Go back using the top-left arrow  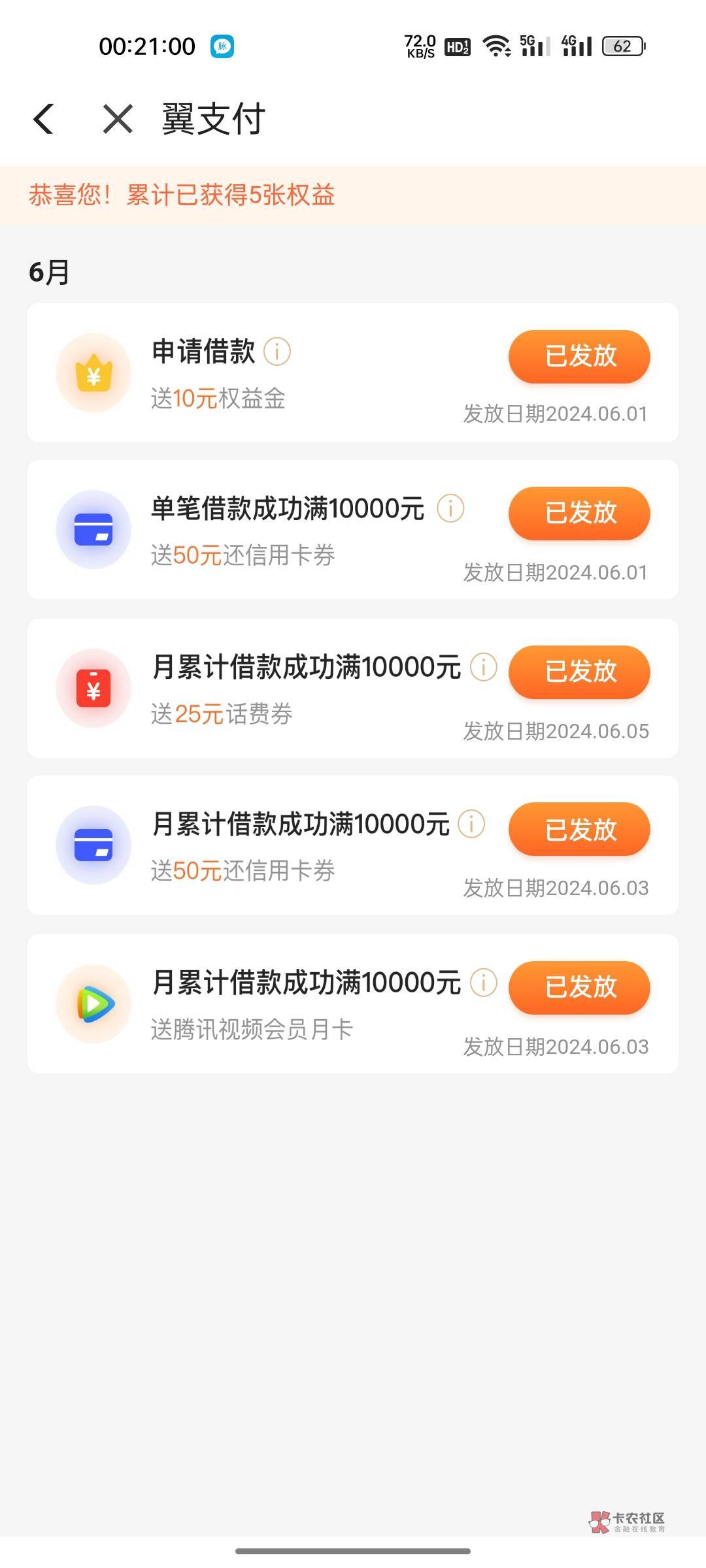pos(43,119)
